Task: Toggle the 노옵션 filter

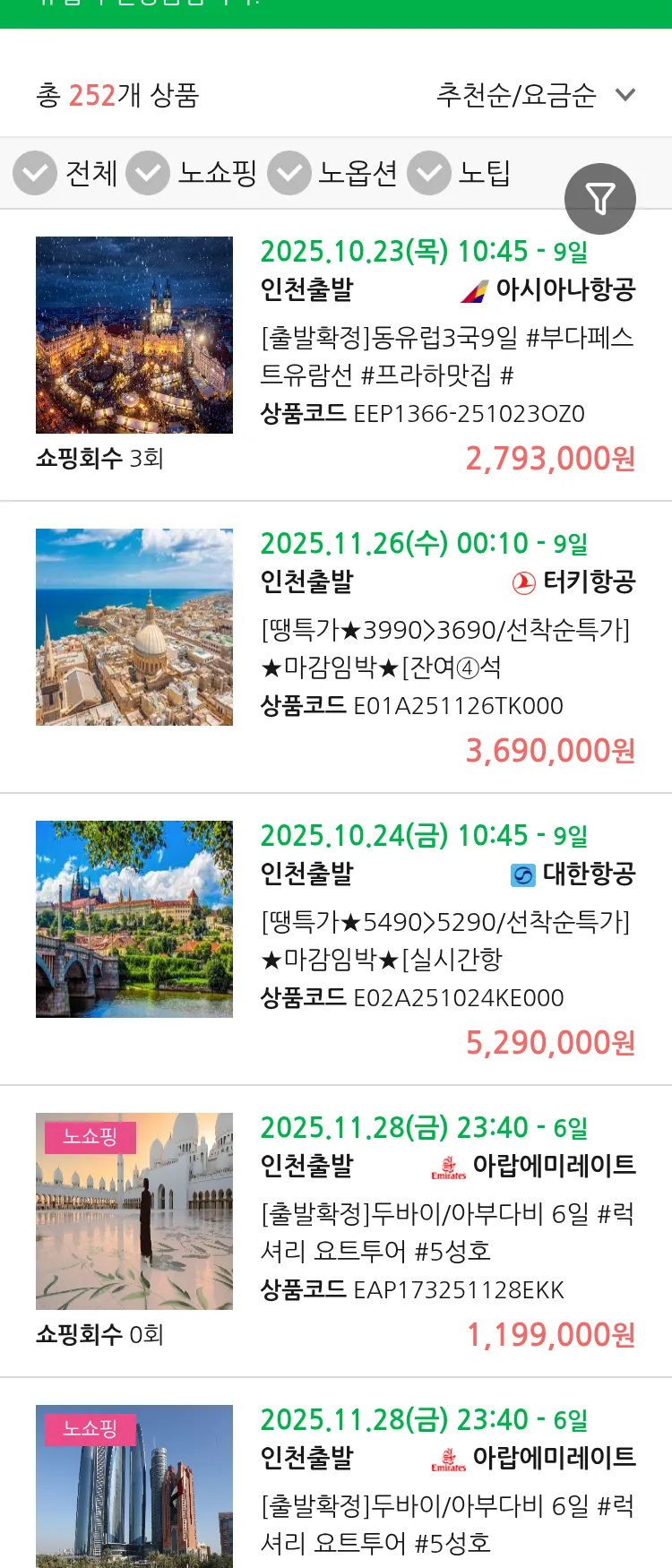Action: tap(289, 173)
